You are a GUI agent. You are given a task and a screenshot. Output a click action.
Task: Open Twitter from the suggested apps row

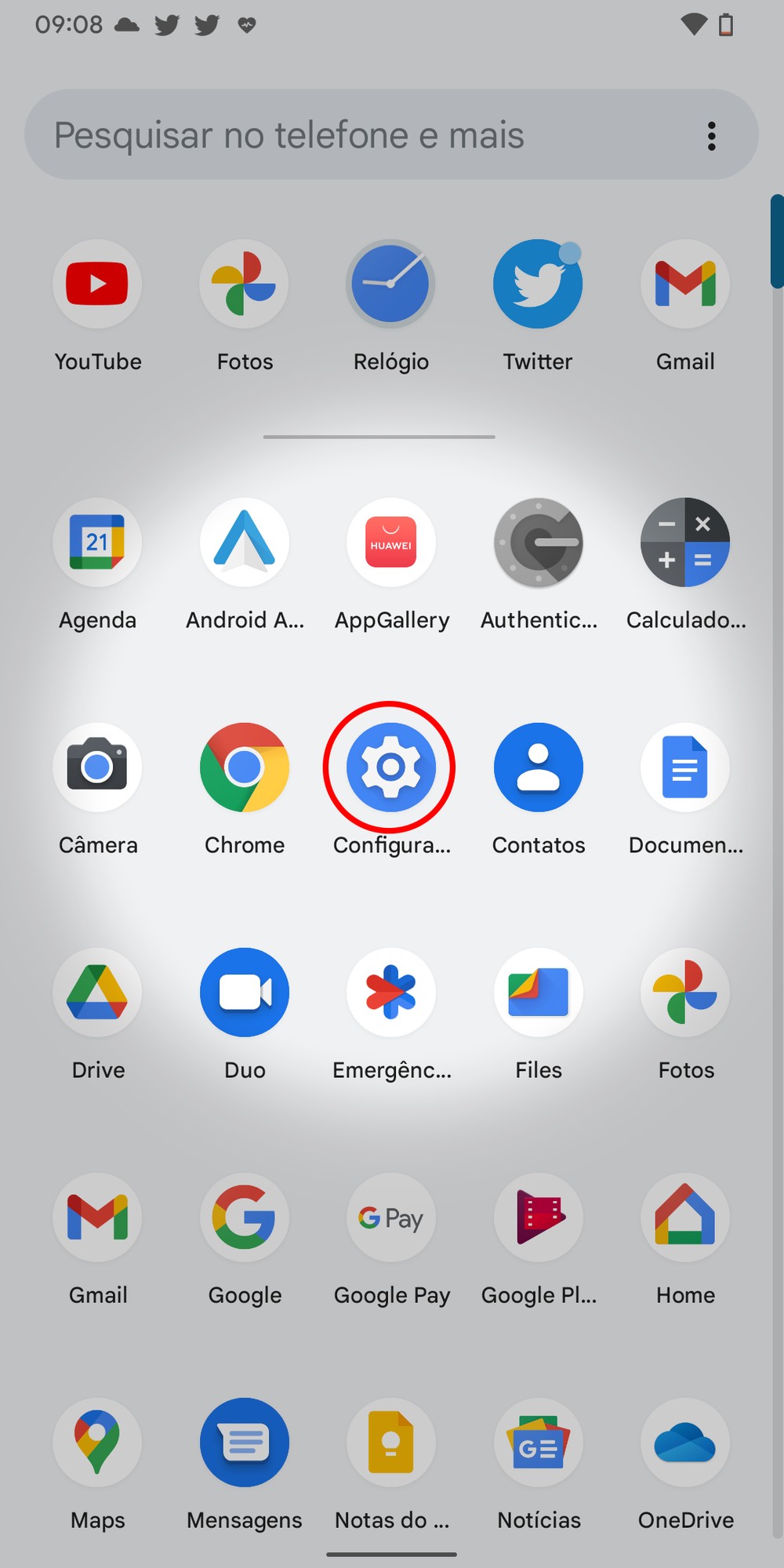tap(538, 284)
